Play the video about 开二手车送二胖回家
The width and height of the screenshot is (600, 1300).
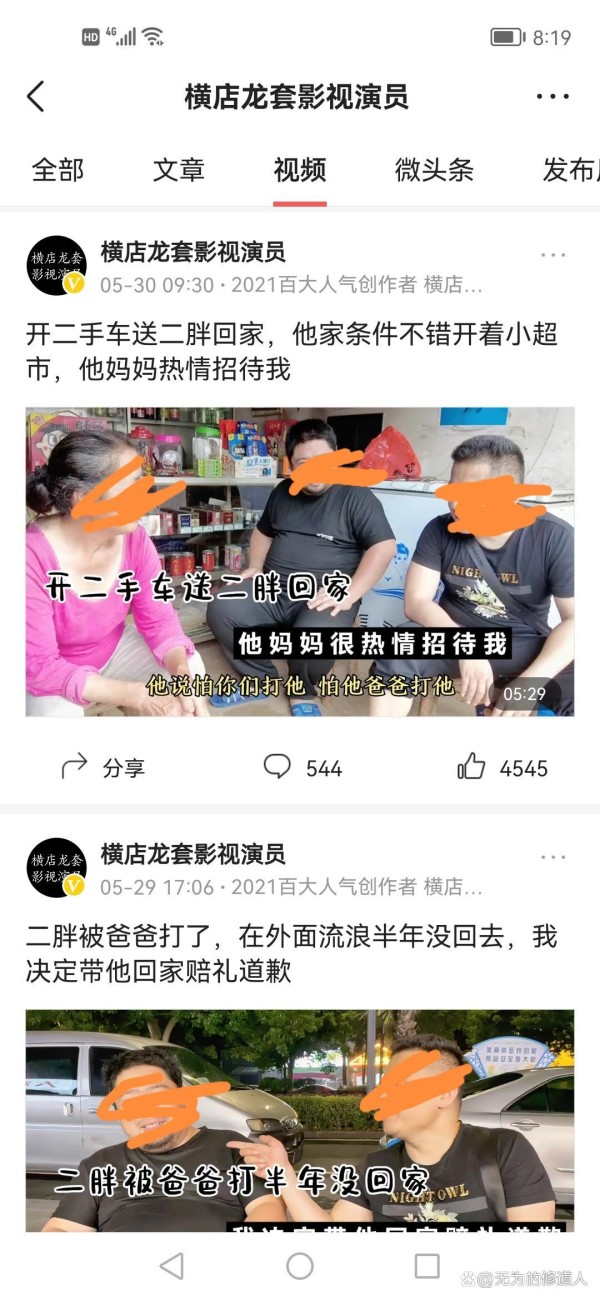click(300, 561)
